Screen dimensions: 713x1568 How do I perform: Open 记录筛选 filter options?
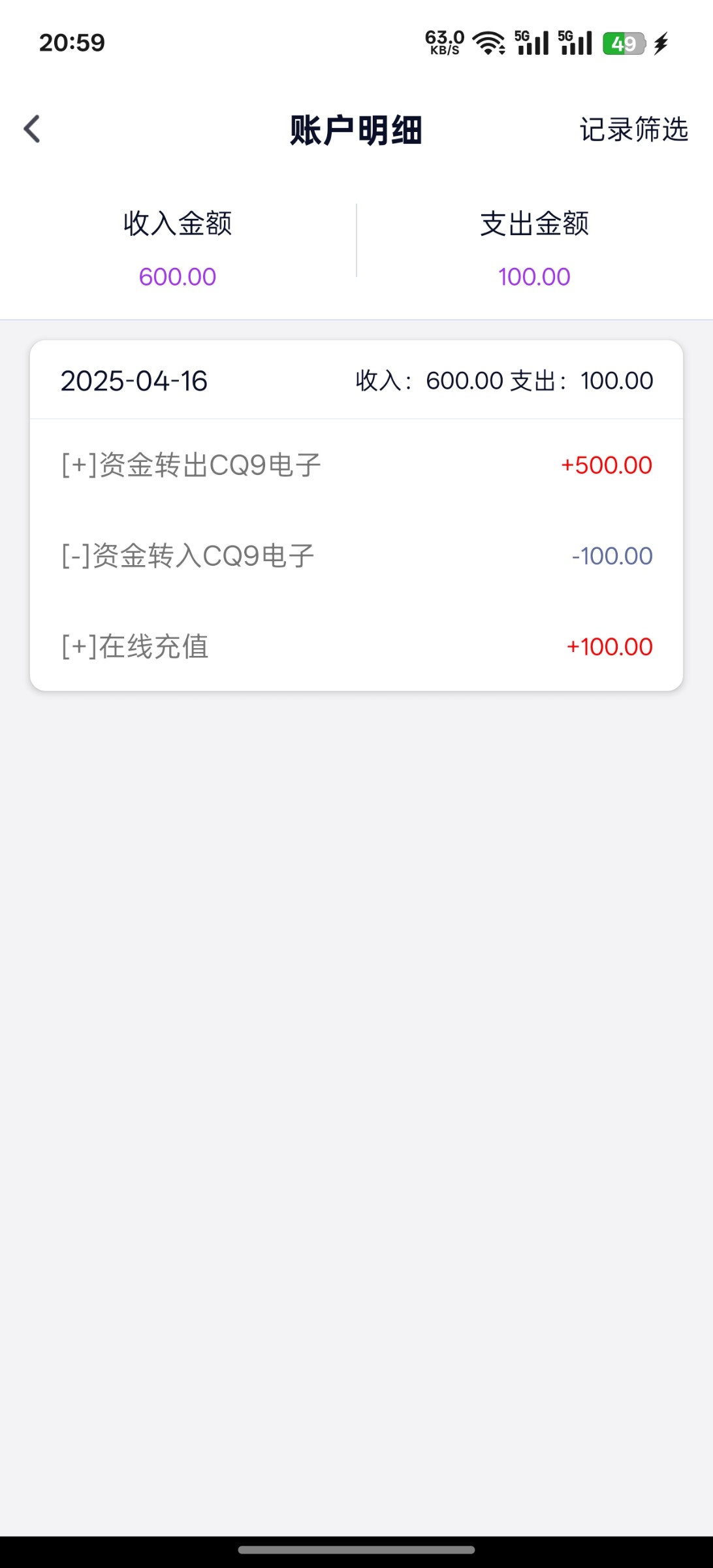point(633,129)
